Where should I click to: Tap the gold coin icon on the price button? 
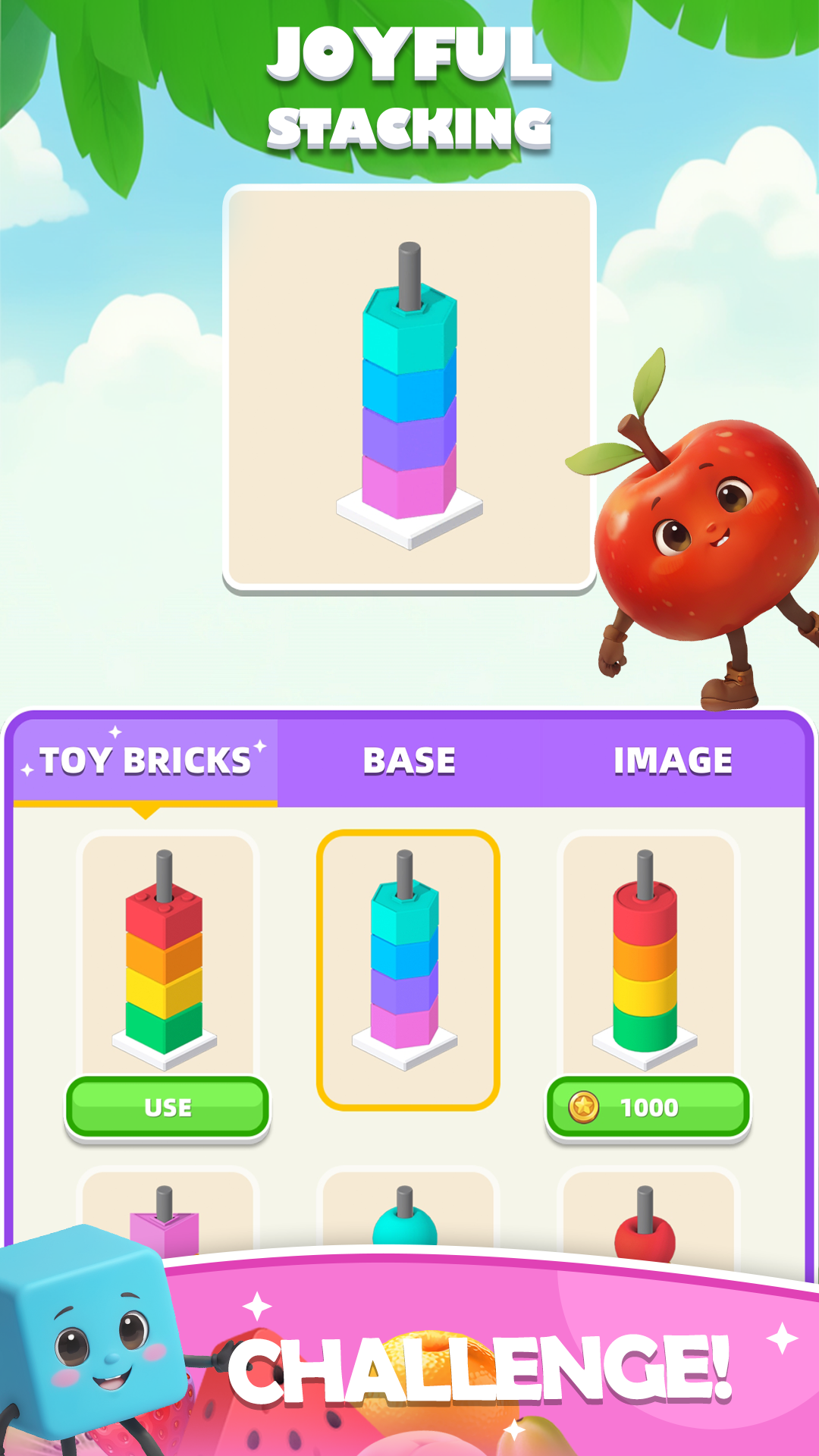click(x=583, y=1107)
